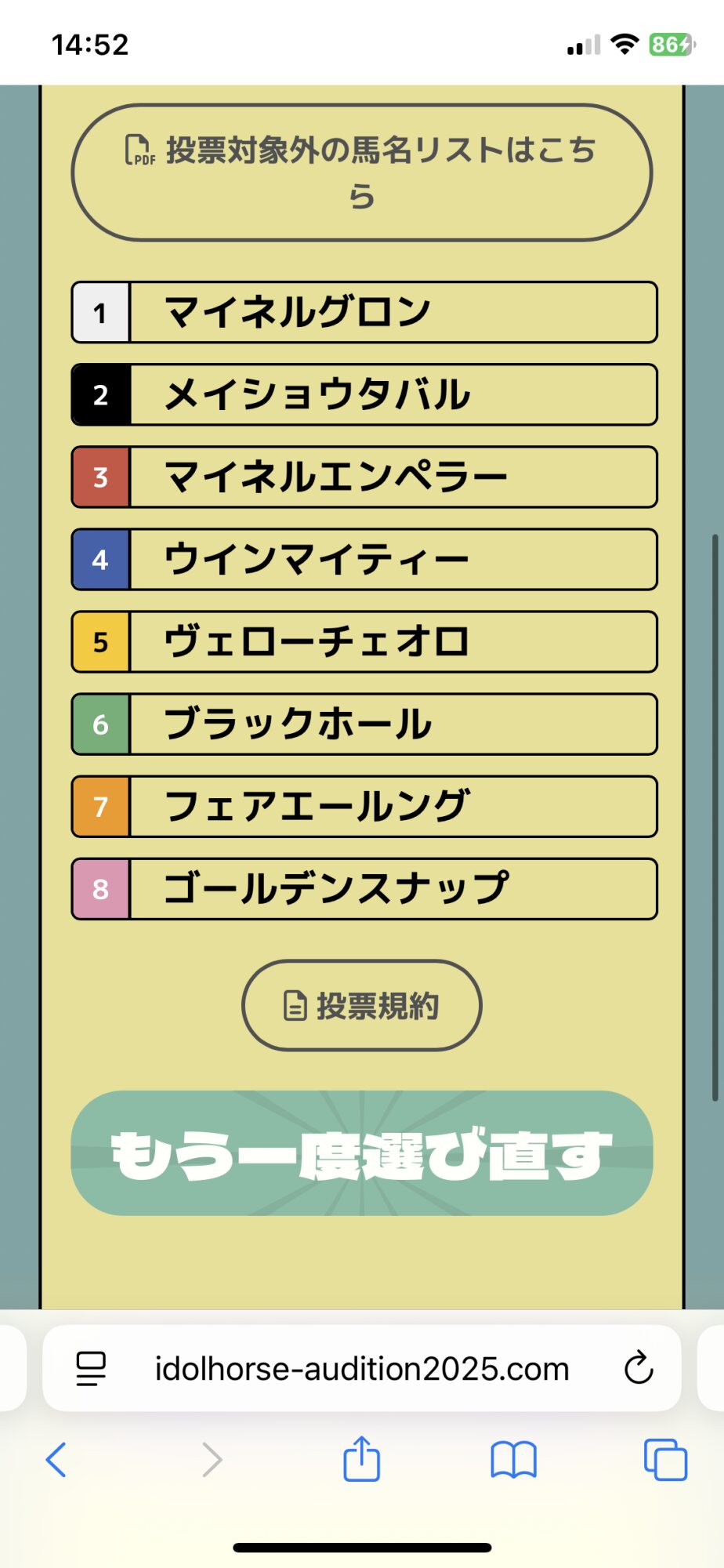Open the PDF list 投票対象外の馬名リストはこちら
The width and height of the screenshot is (724, 1568).
point(362,172)
